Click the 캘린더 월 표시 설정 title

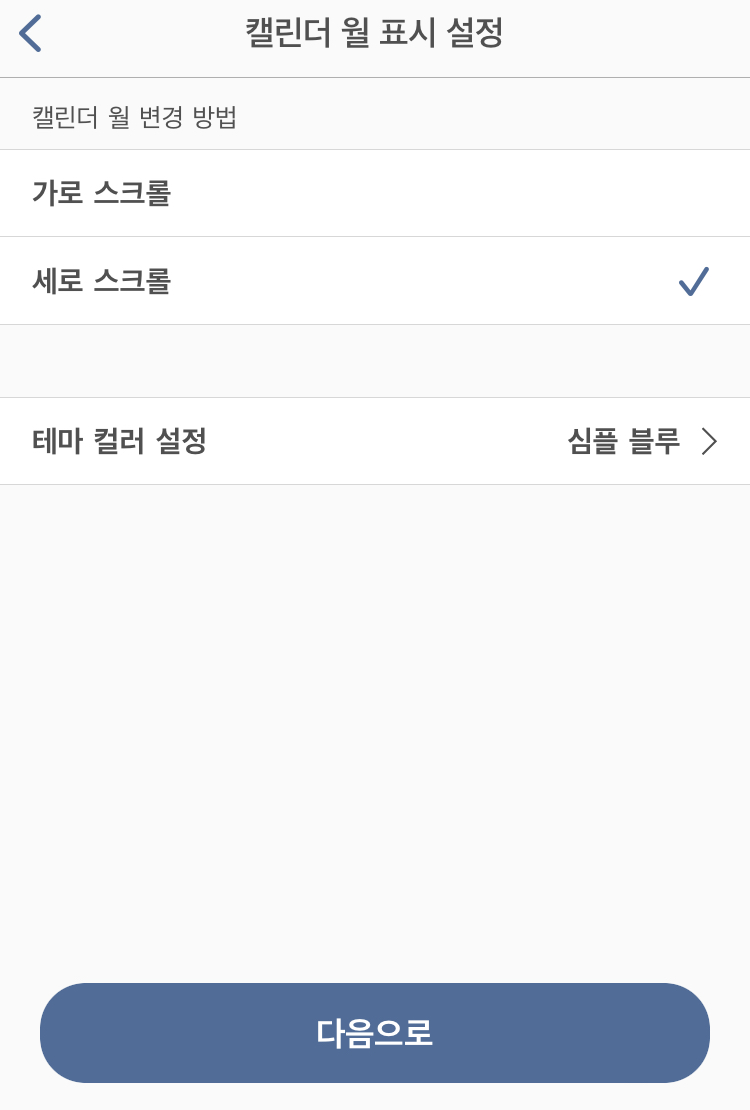tap(375, 31)
